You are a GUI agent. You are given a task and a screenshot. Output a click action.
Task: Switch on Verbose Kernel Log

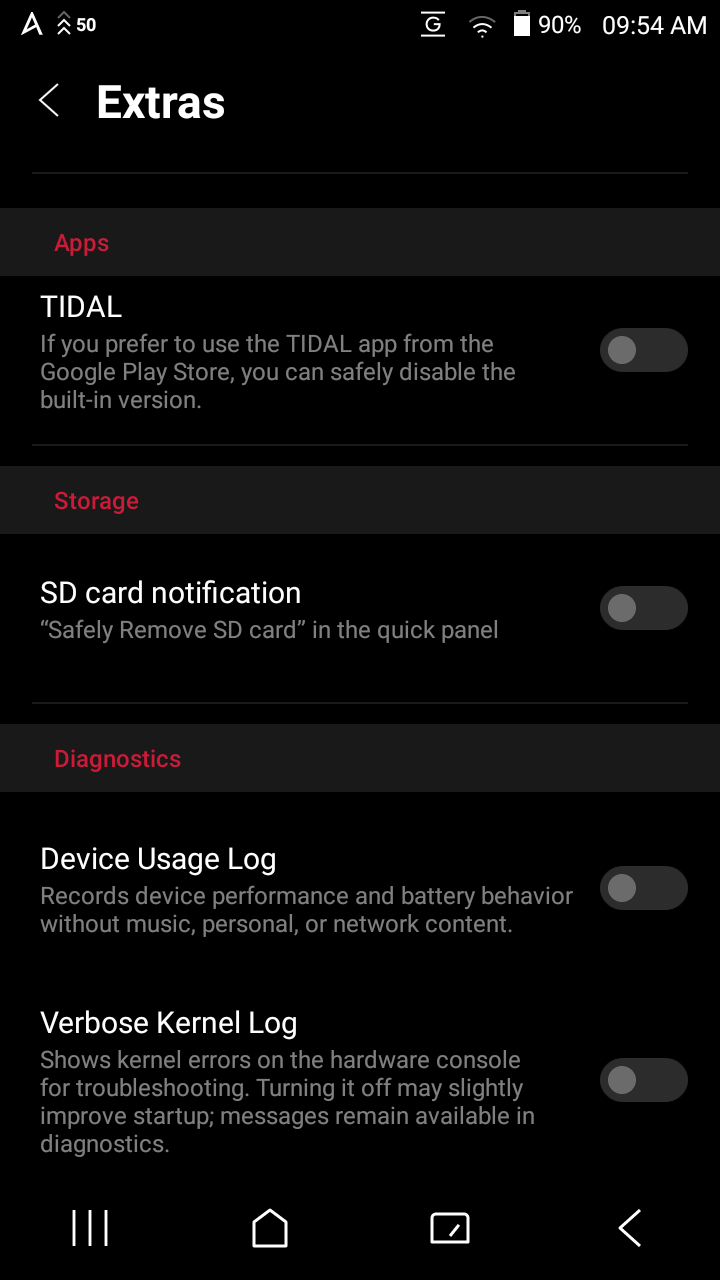pyautogui.click(x=644, y=1080)
